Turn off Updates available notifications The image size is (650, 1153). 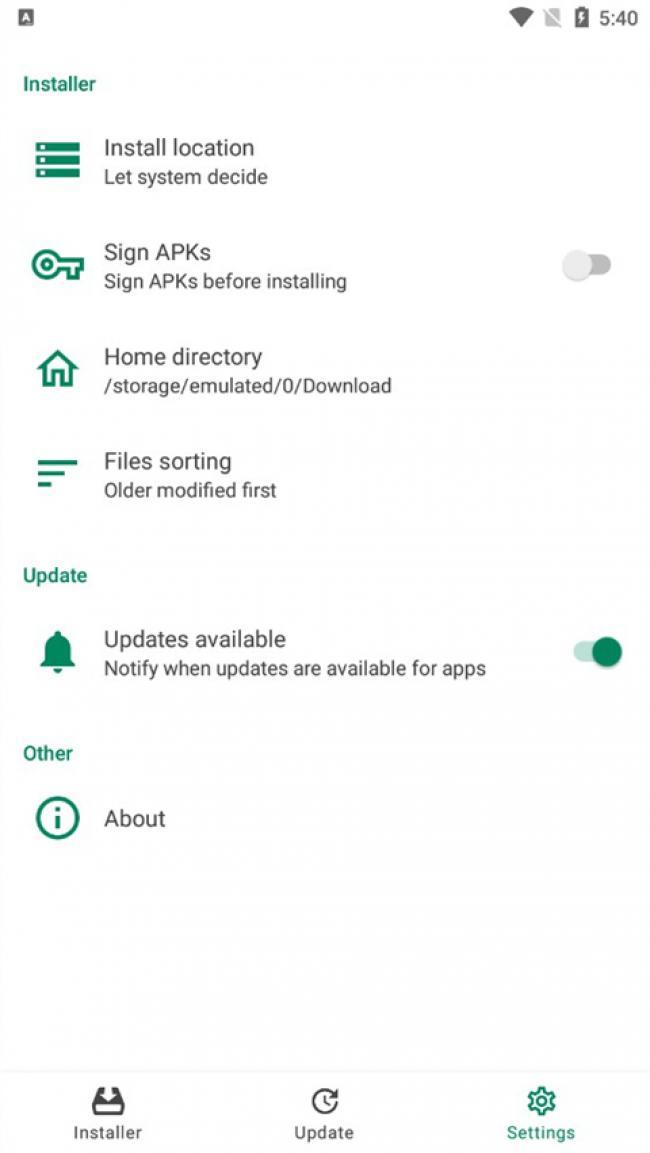pos(598,653)
